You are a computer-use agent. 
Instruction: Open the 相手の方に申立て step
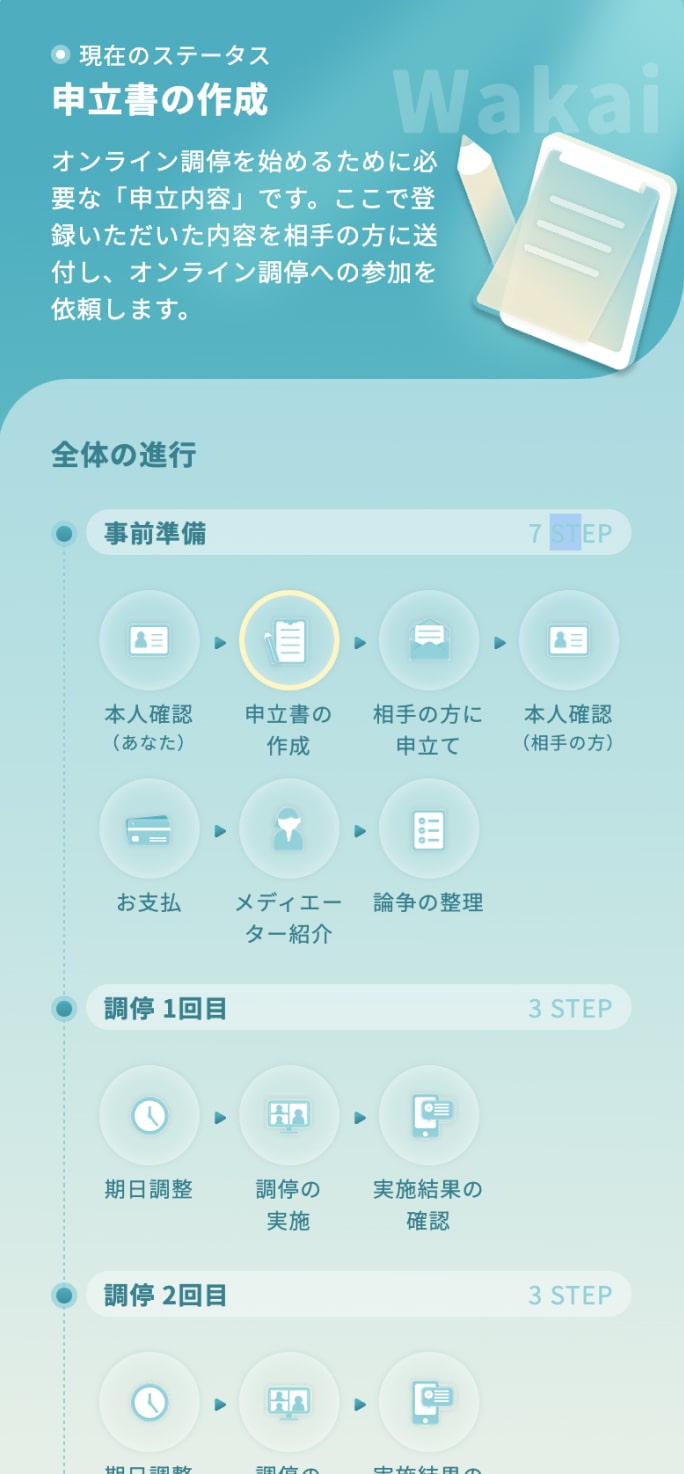pyautogui.click(x=428, y=641)
